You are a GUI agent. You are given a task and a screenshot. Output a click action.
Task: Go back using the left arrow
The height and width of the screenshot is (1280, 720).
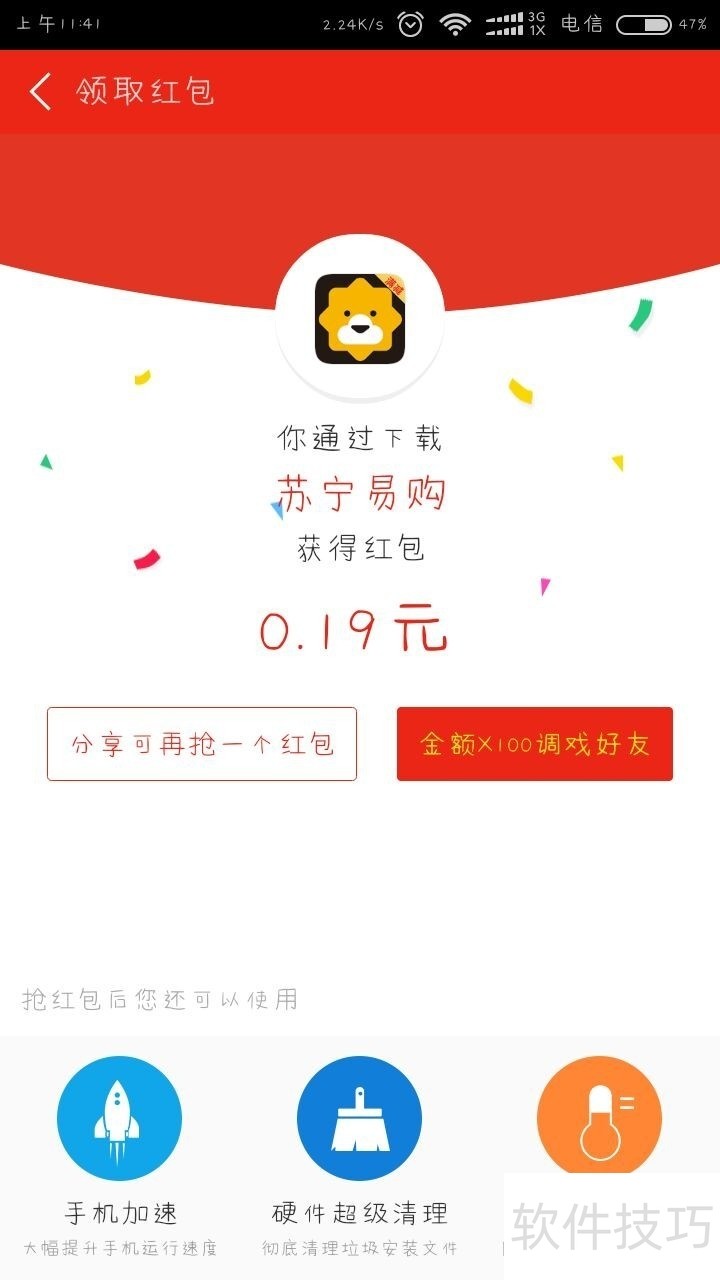(x=40, y=92)
